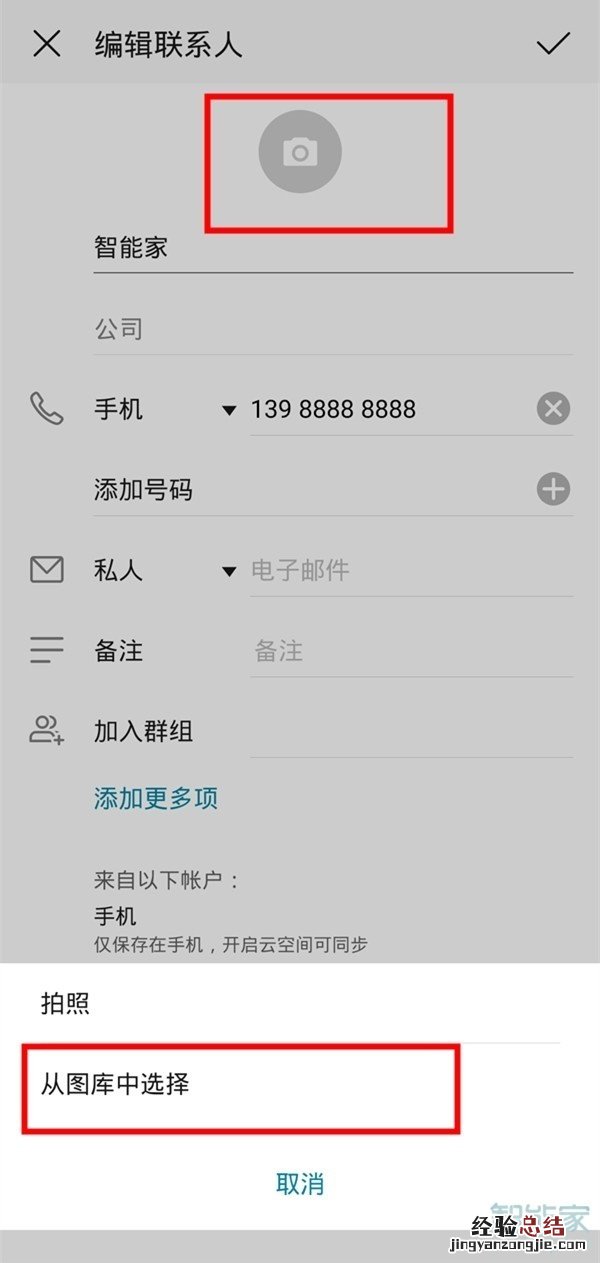Viewport: 600px width, 1263px height.
Task: Tap the camera avatar to add photo
Action: (x=300, y=152)
